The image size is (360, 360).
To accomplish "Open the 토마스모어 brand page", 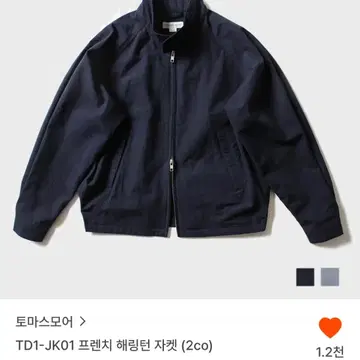I will (50, 322).
